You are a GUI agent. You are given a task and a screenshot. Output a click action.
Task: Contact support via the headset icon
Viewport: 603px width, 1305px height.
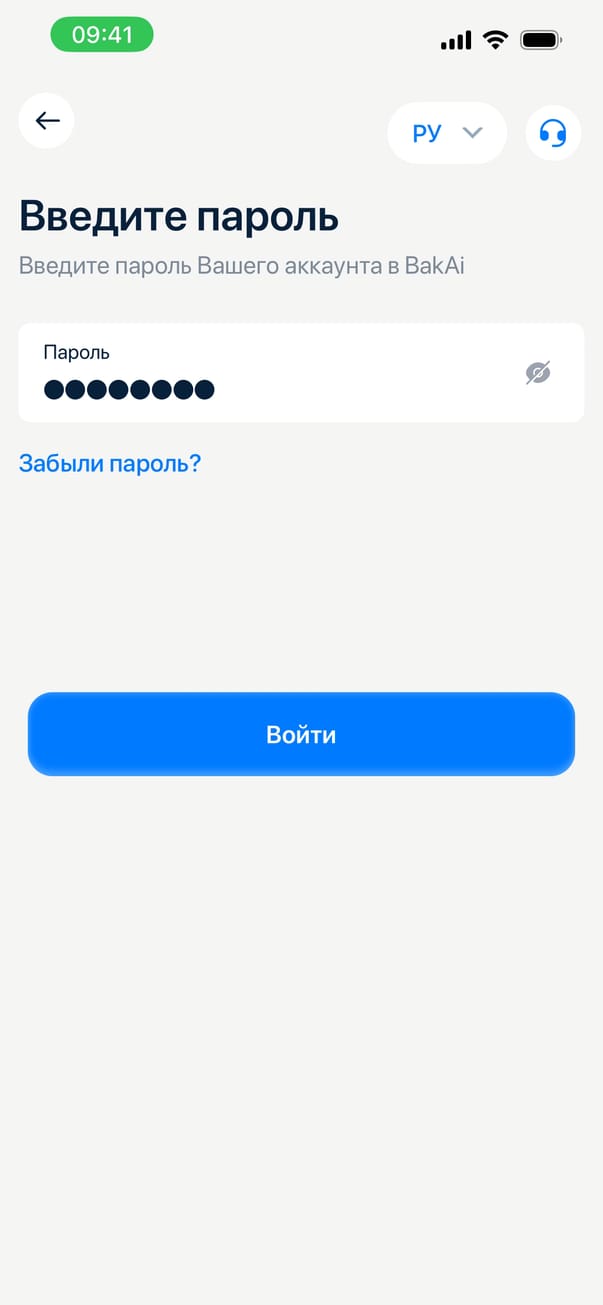tap(553, 133)
